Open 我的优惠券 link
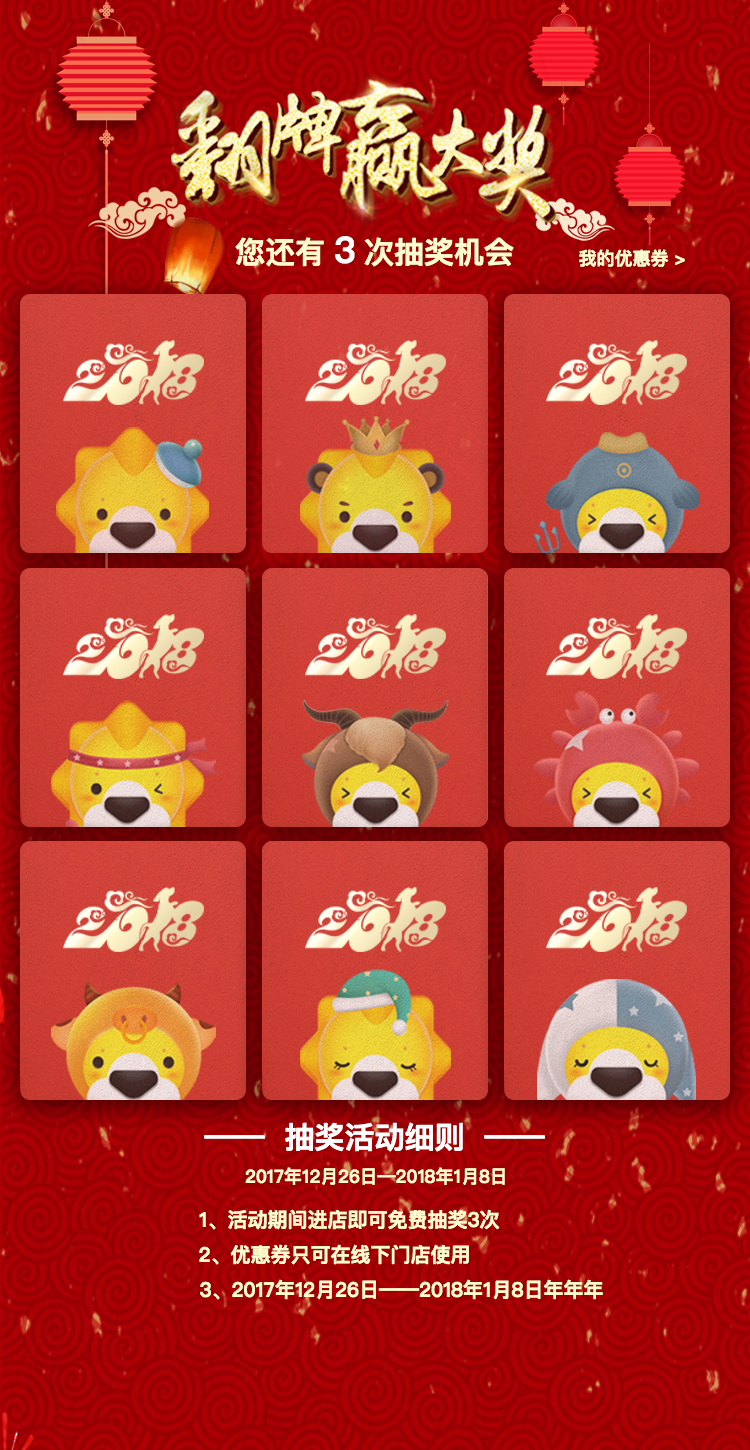 point(631,259)
